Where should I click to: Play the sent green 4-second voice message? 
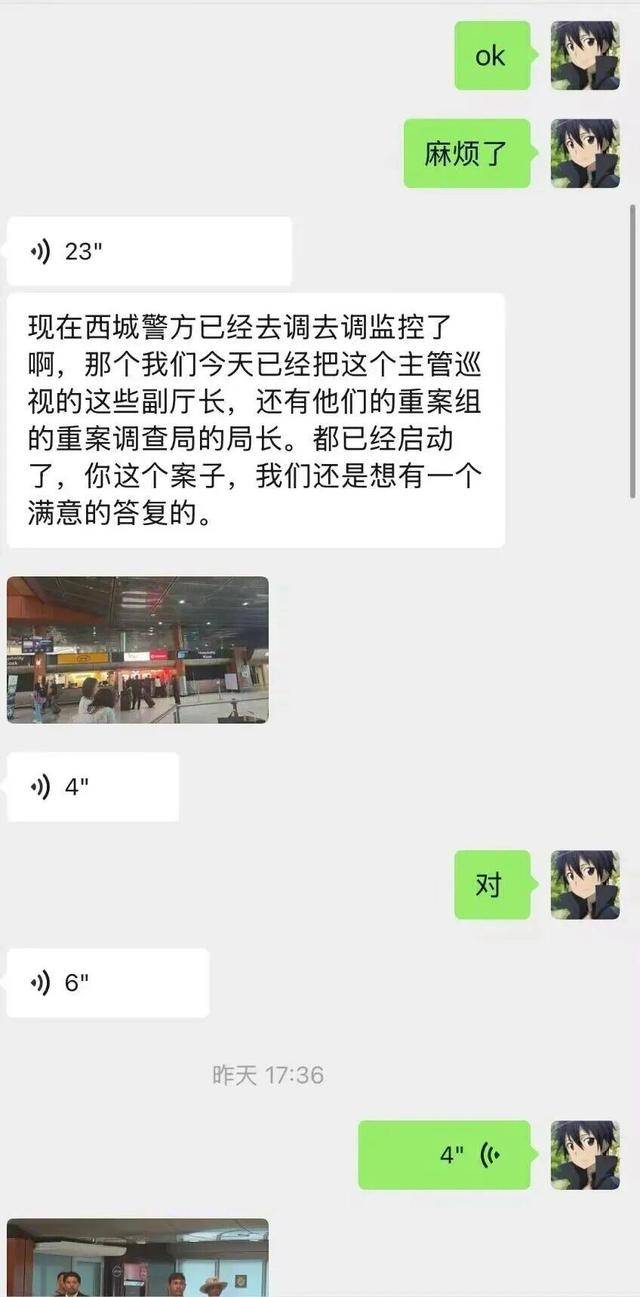click(444, 1155)
